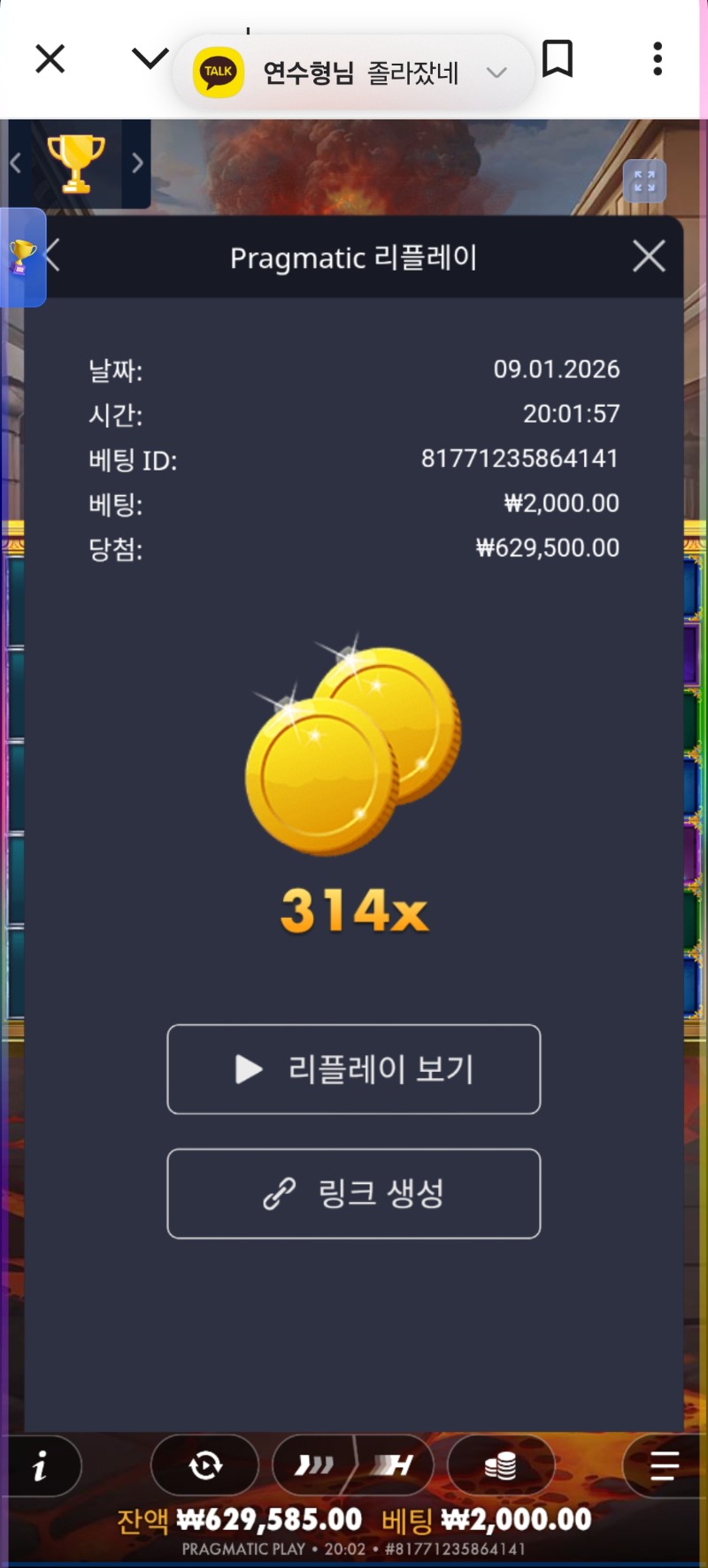Open the trophy tournament banner

[x=76, y=164]
